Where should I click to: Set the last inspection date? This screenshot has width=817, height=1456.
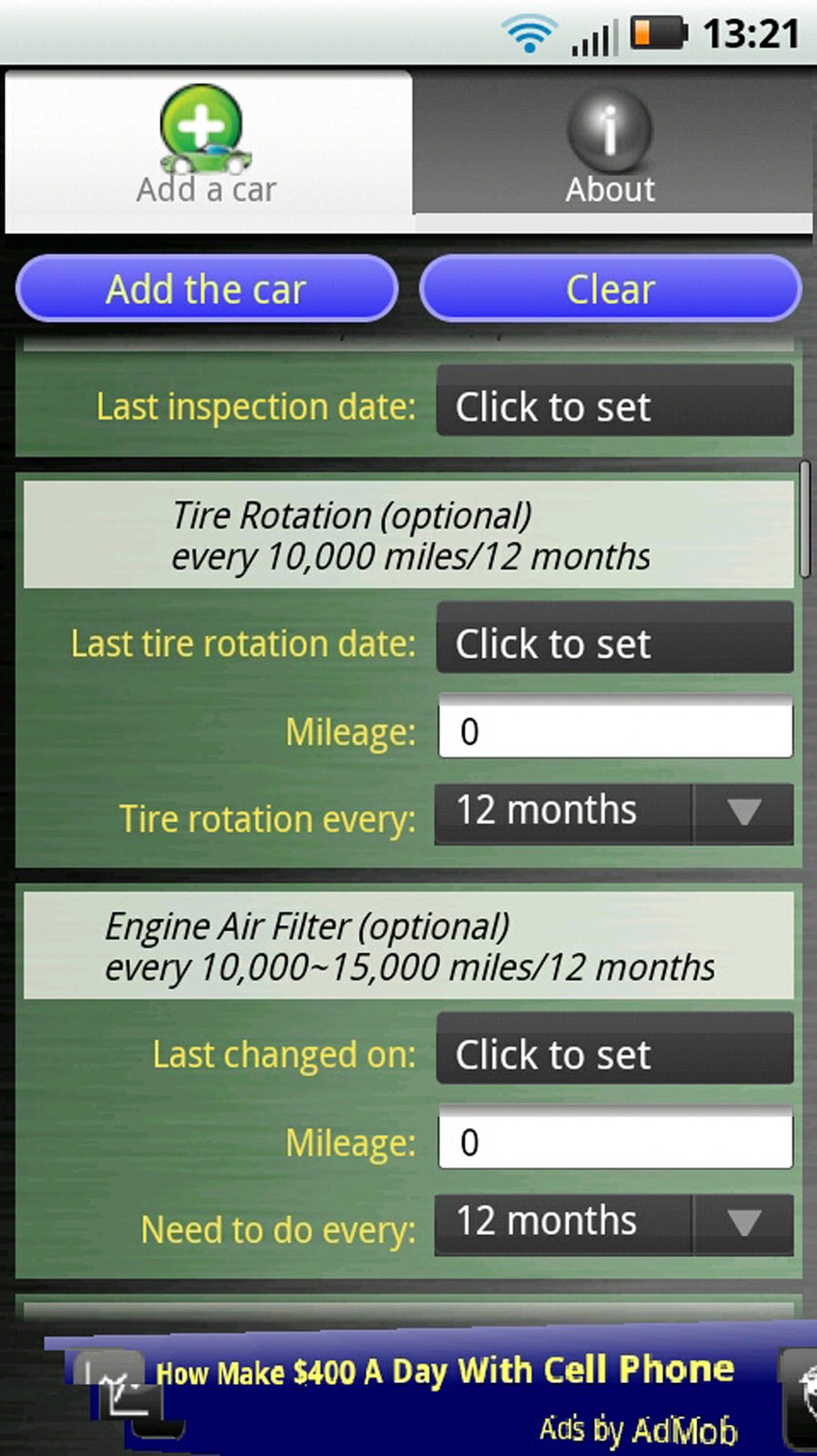(x=614, y=404)
